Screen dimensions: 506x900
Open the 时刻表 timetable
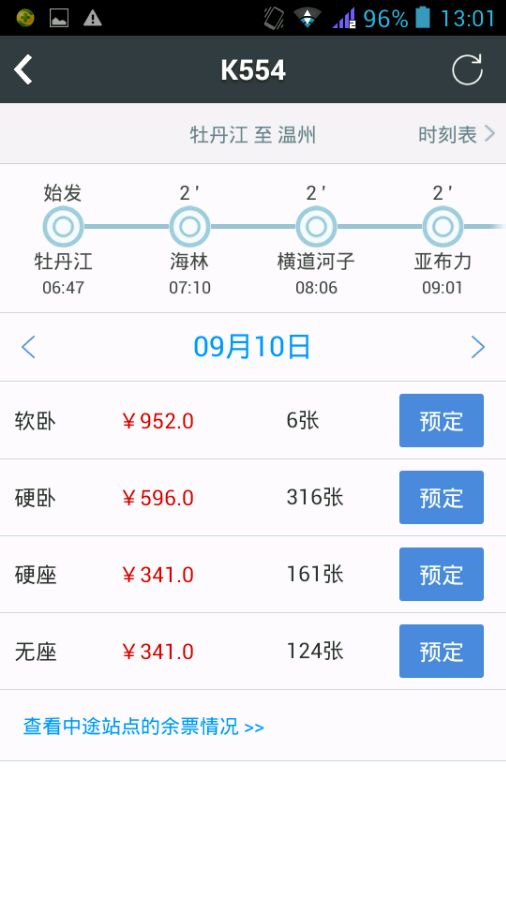[x=456, y=134]
